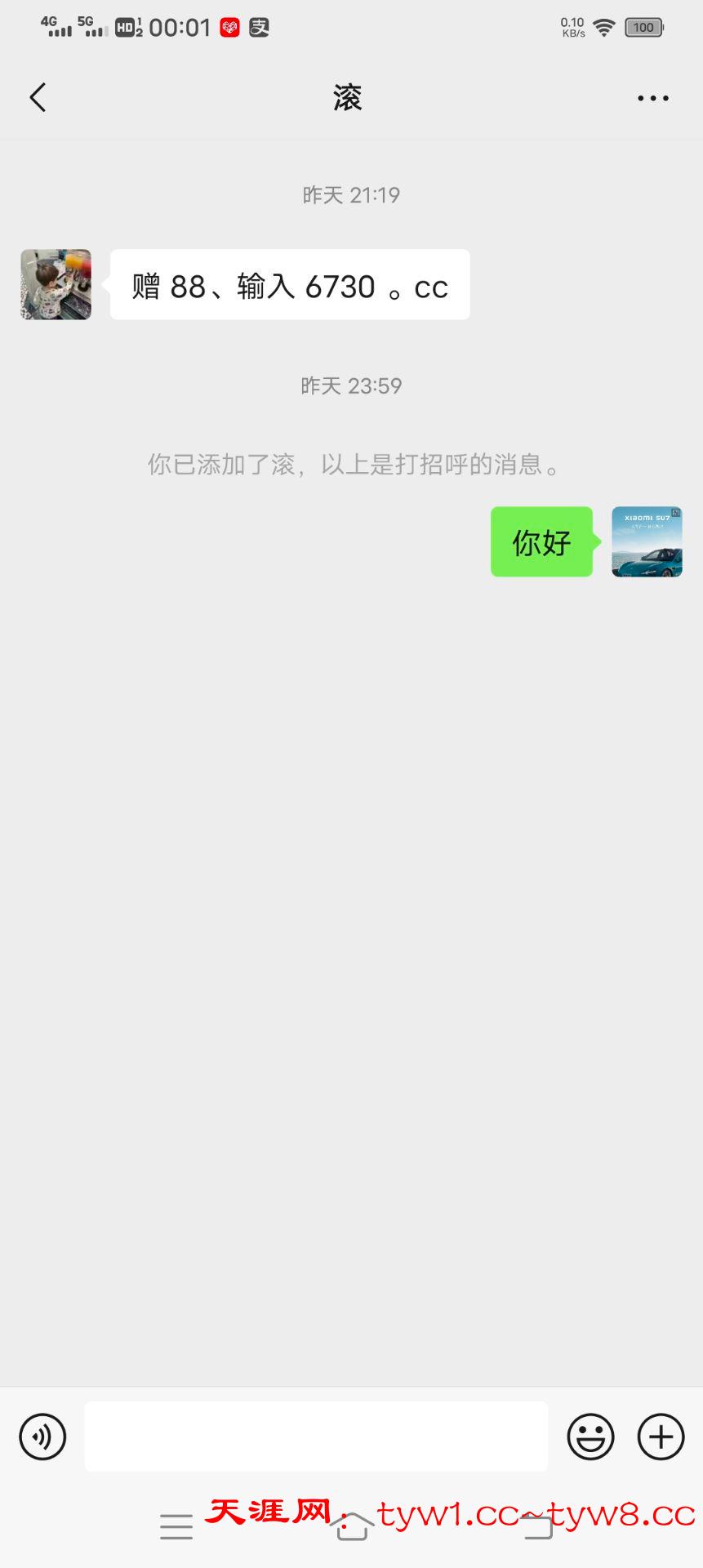Screen dimensions: 703x1568
Task: Open the three-dot chat options menu
Action: pyautogui.click(x=652, y=98)
